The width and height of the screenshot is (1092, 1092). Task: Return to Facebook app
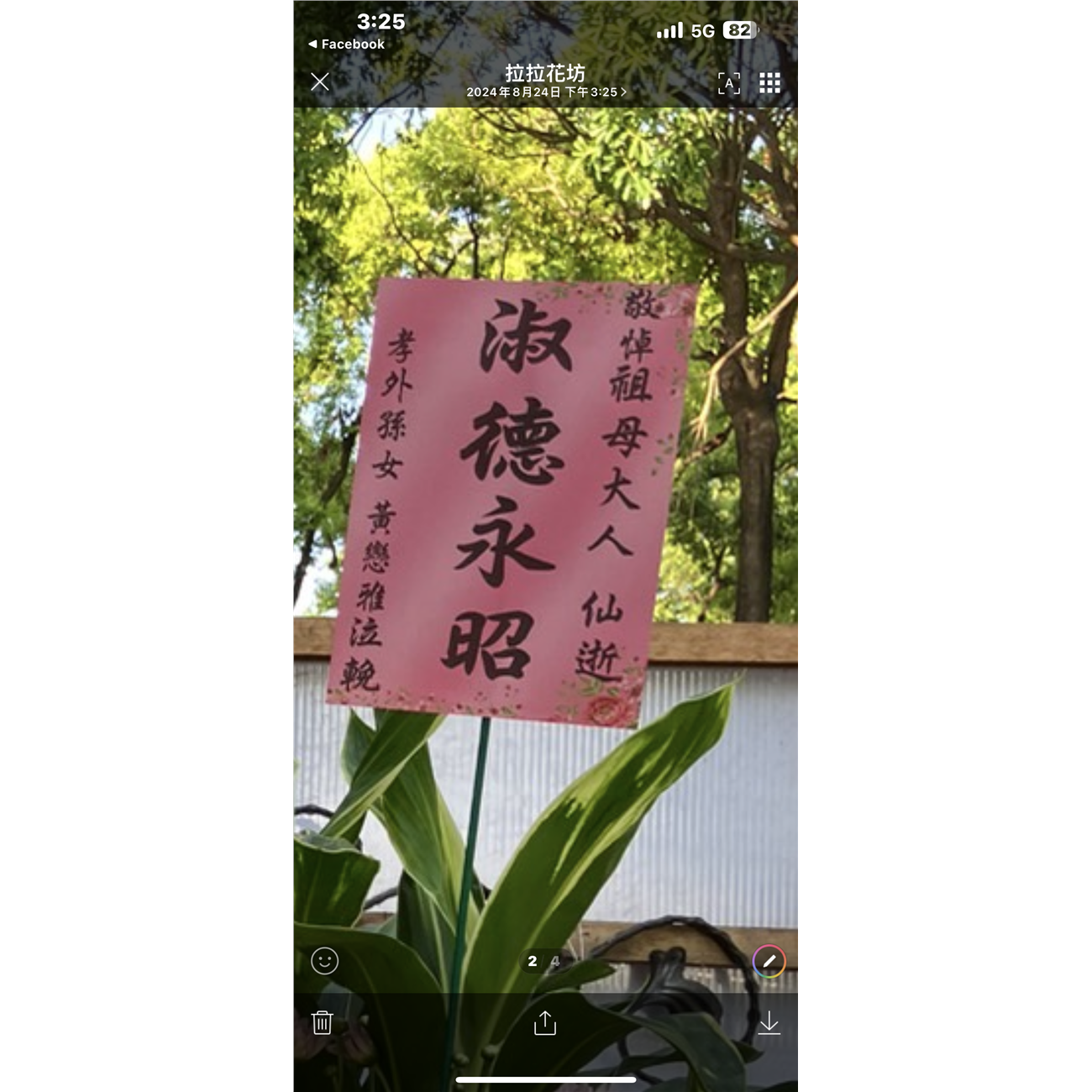[346, 45]
